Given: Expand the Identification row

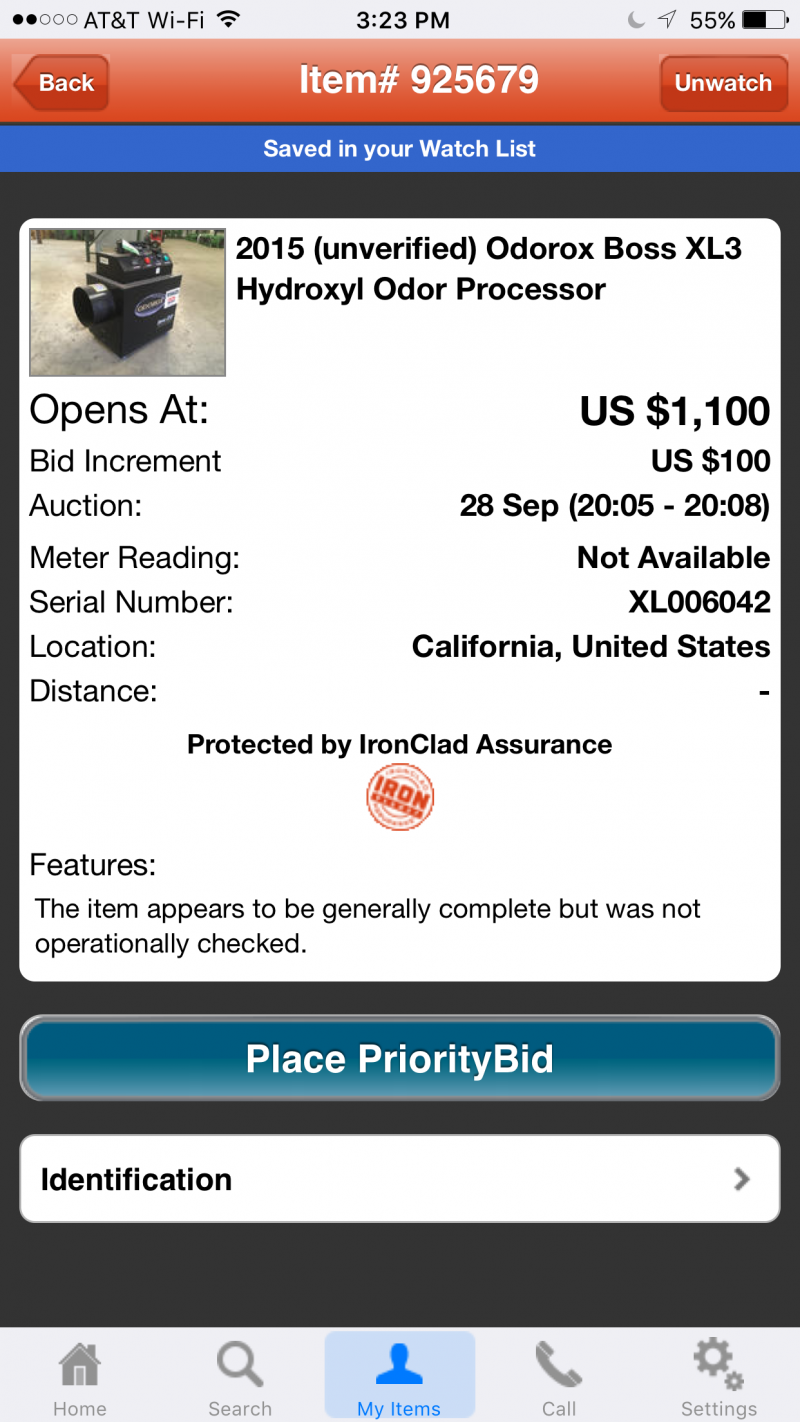Looking at the screenshot, I should 400,1179.
